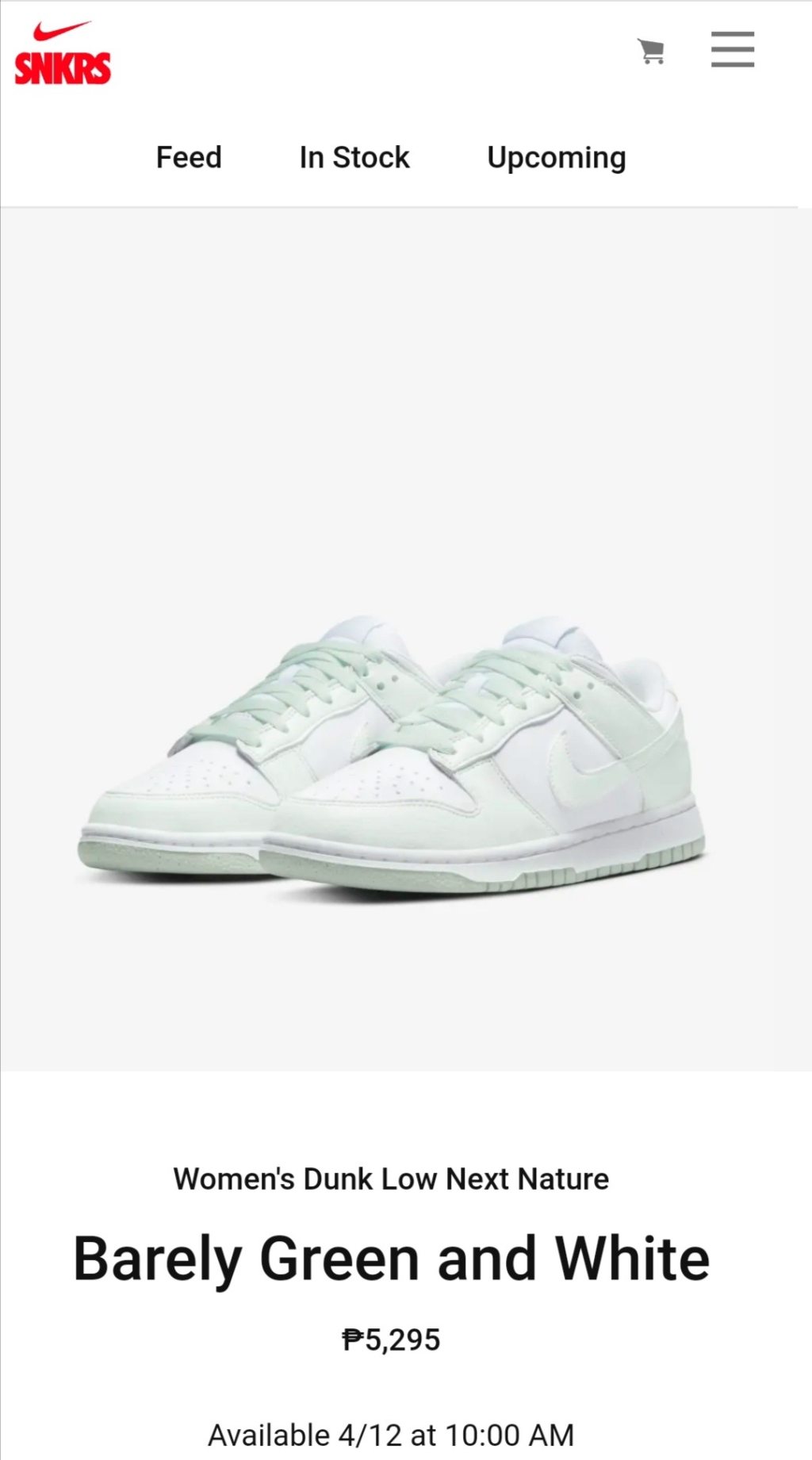Switch to the Feed tab
Image resolution: width=812 pixels, height=1460 pixels.
click(x=189, y=157)
